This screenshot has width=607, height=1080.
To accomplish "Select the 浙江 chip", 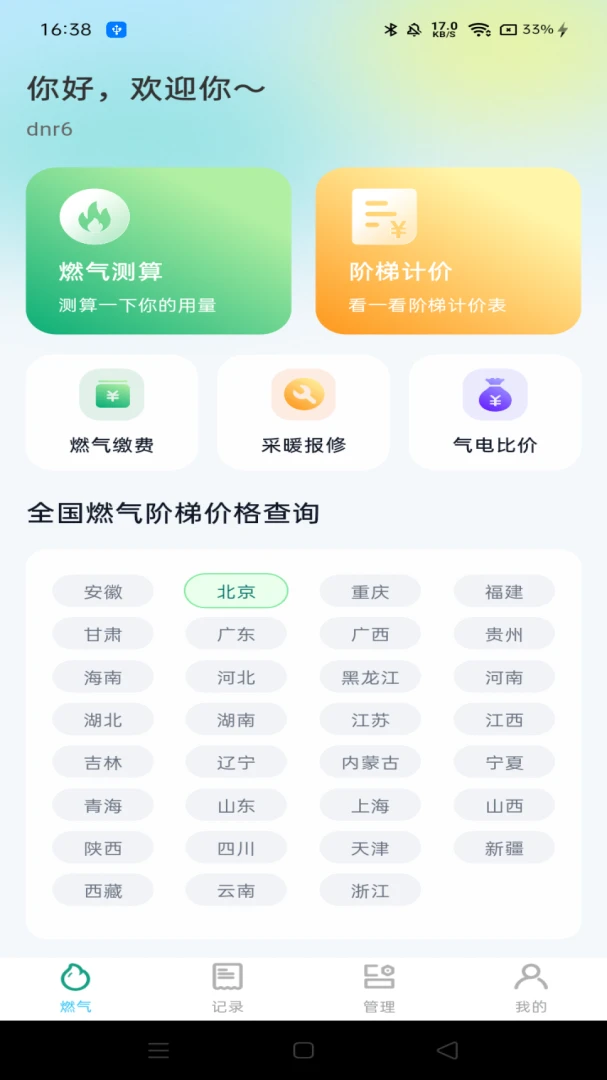I will (370, 890).
